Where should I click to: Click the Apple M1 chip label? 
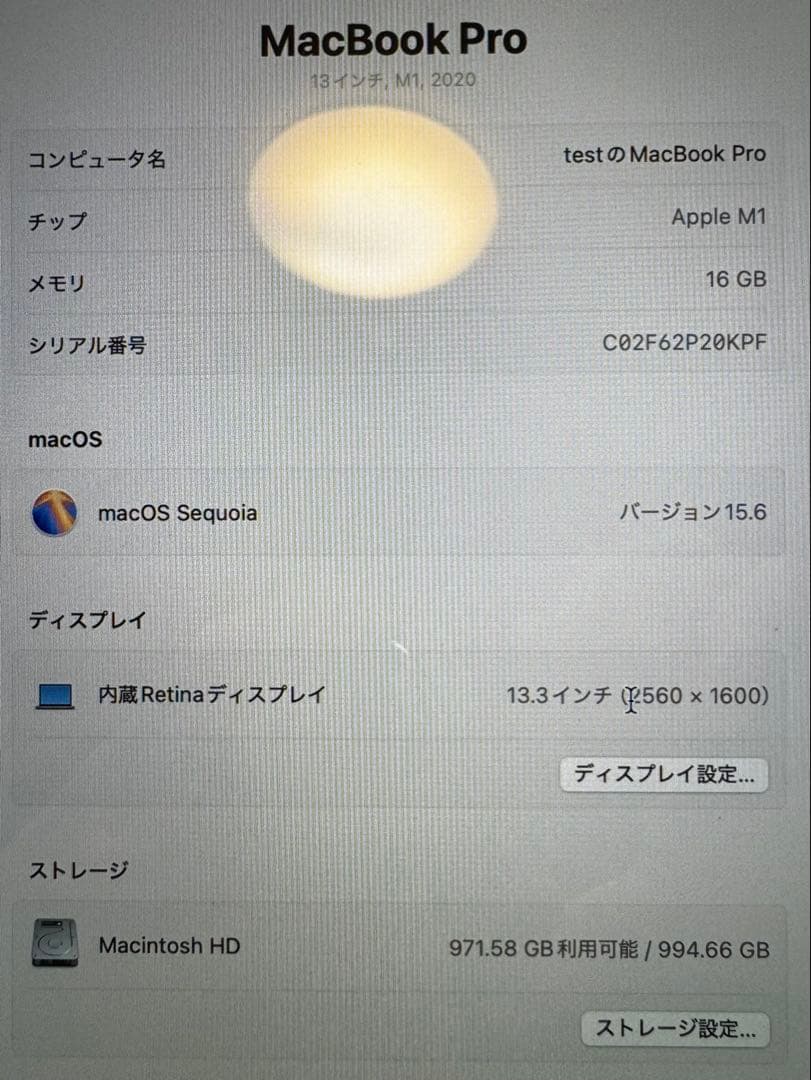tap(720, 216)
